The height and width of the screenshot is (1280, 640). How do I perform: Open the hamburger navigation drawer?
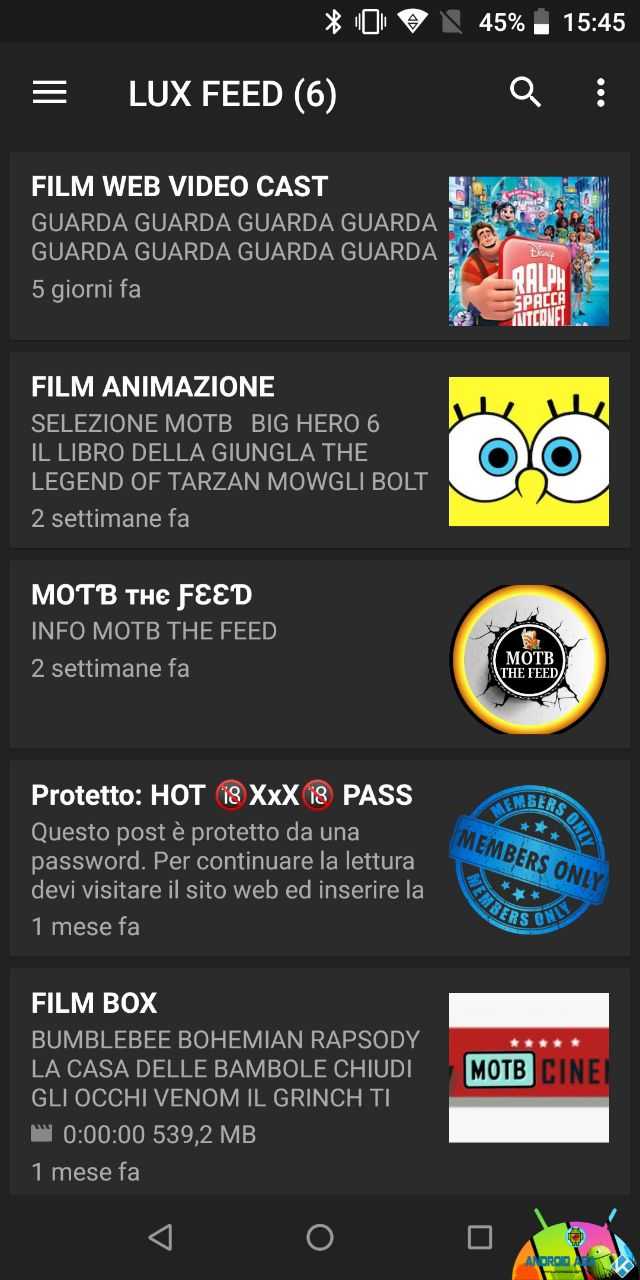pos(49,93)
